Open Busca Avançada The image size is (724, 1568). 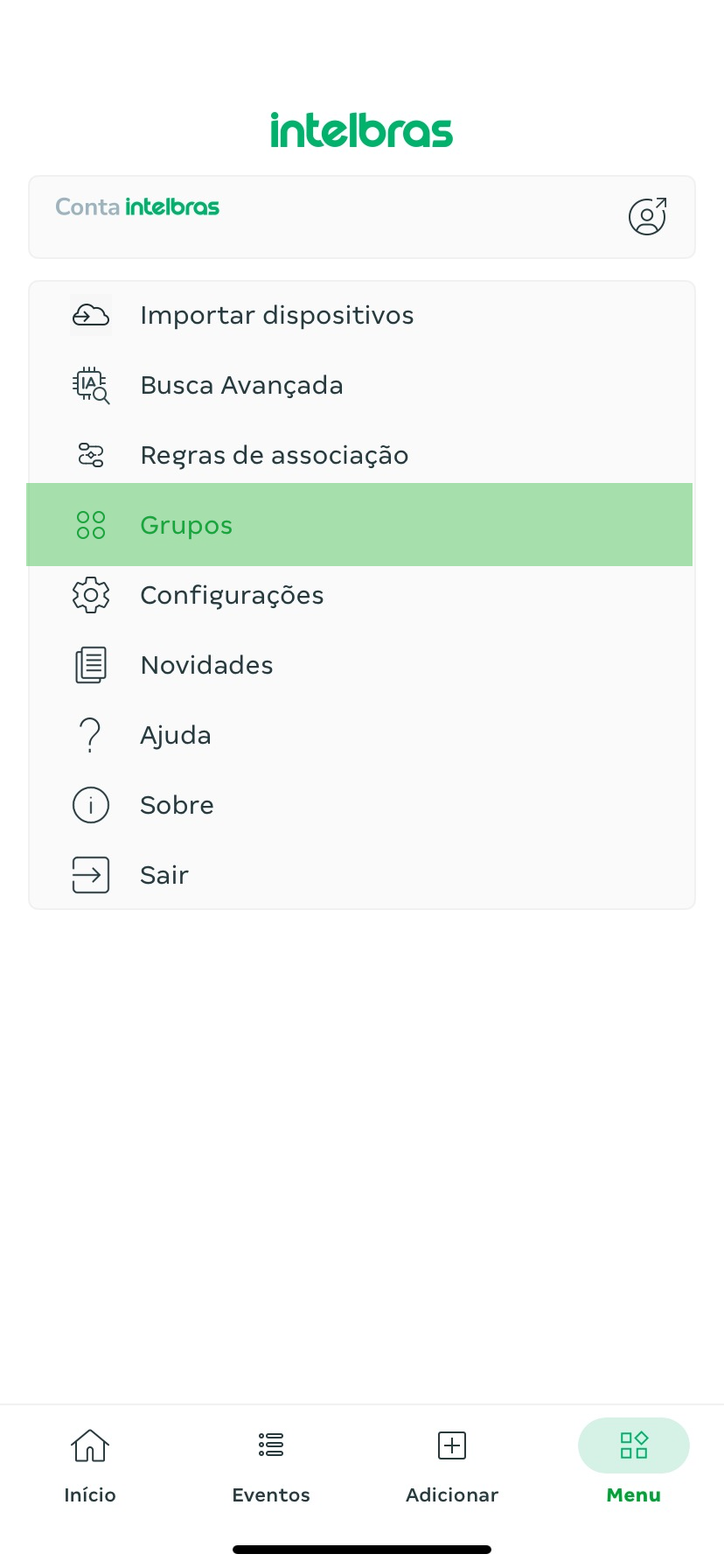[362, 385]
